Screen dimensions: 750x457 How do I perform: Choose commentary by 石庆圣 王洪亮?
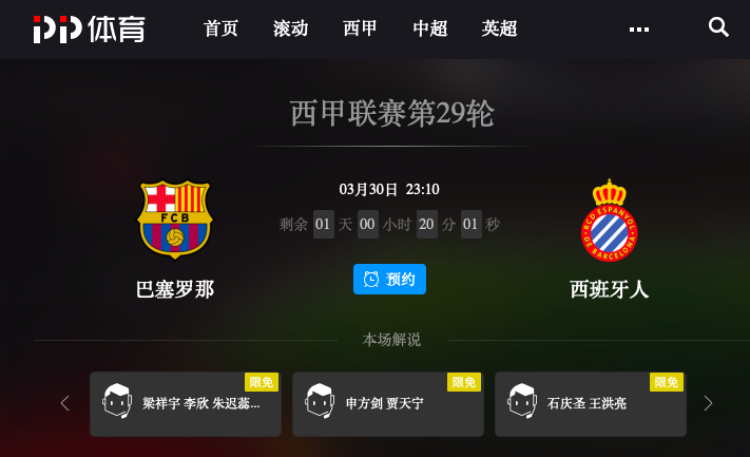(590, 404)
